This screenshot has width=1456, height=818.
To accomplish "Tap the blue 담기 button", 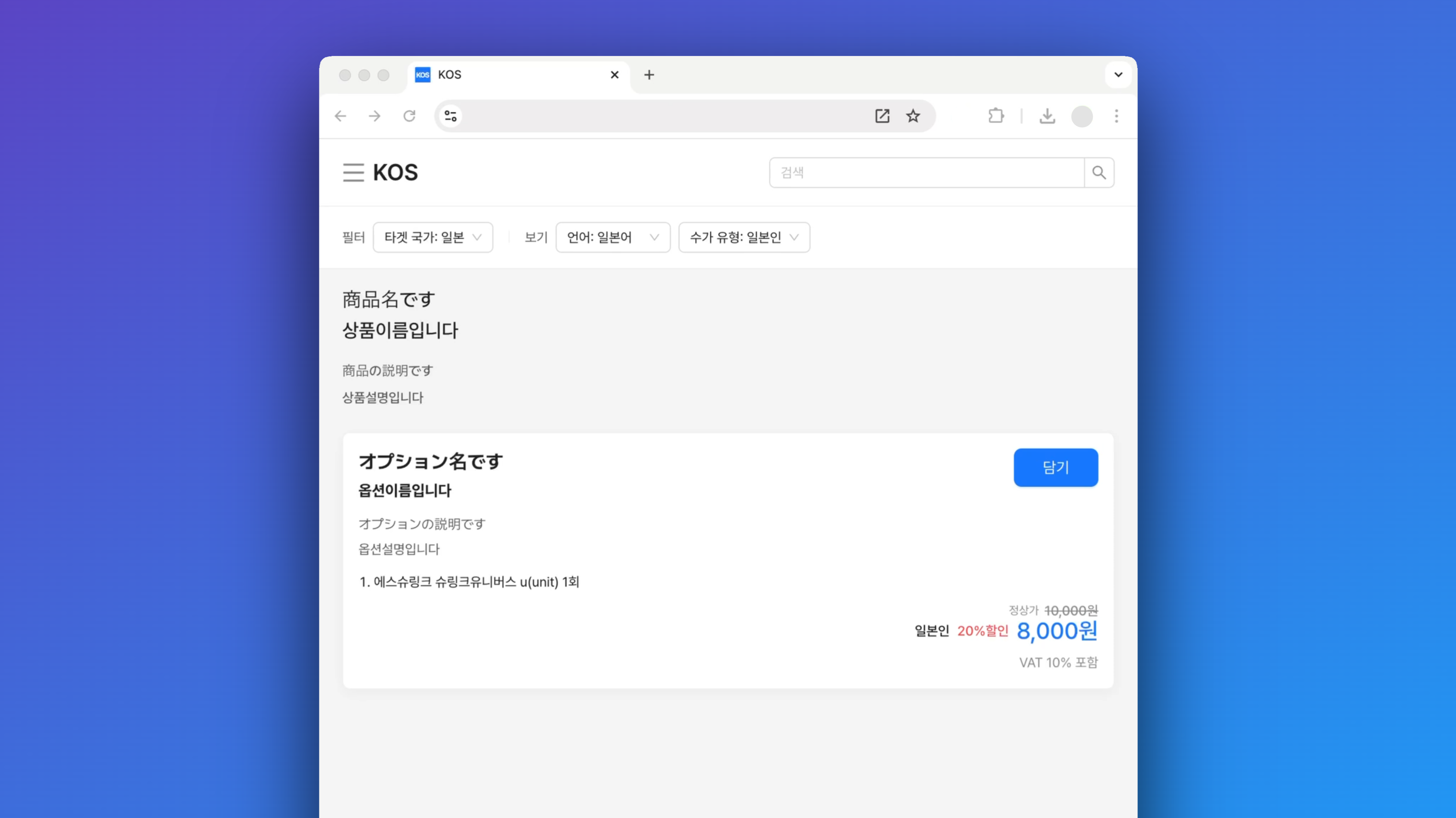I will [x=1055, y=468].
